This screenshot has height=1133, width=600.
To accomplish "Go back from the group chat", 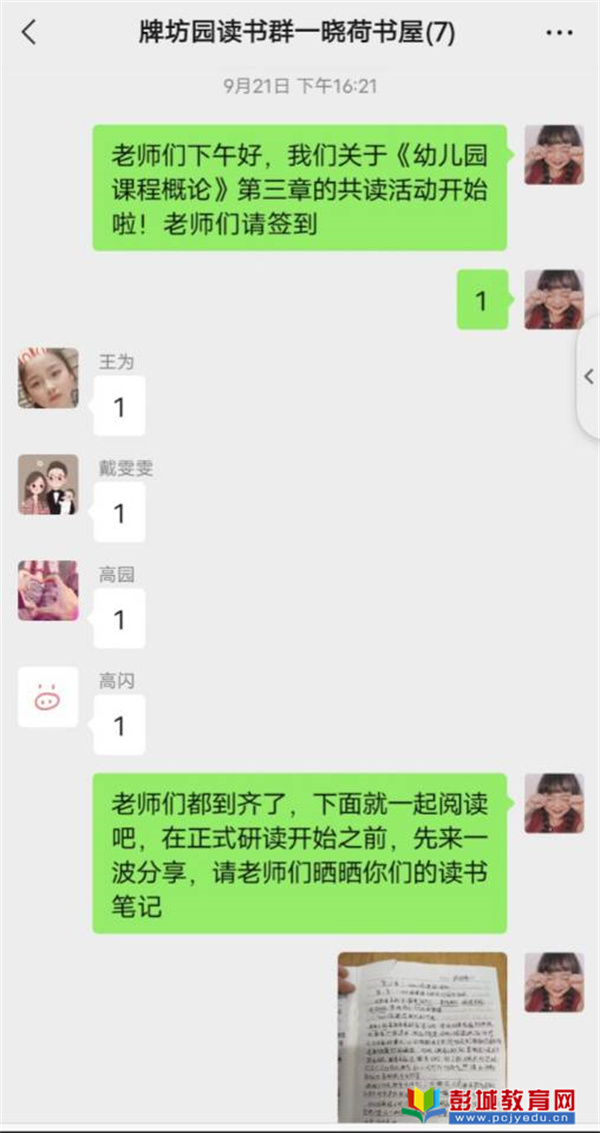I will (29, 33).
